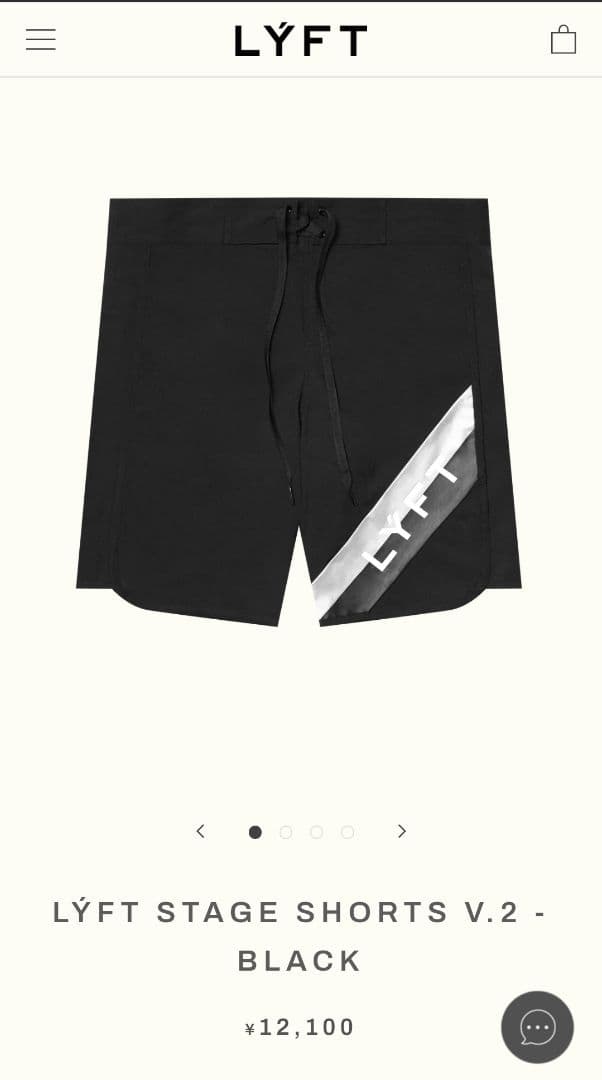View the Stage Shorts product photo
This screenshot has width=602, height=1080.
click(x=300, y=412)
